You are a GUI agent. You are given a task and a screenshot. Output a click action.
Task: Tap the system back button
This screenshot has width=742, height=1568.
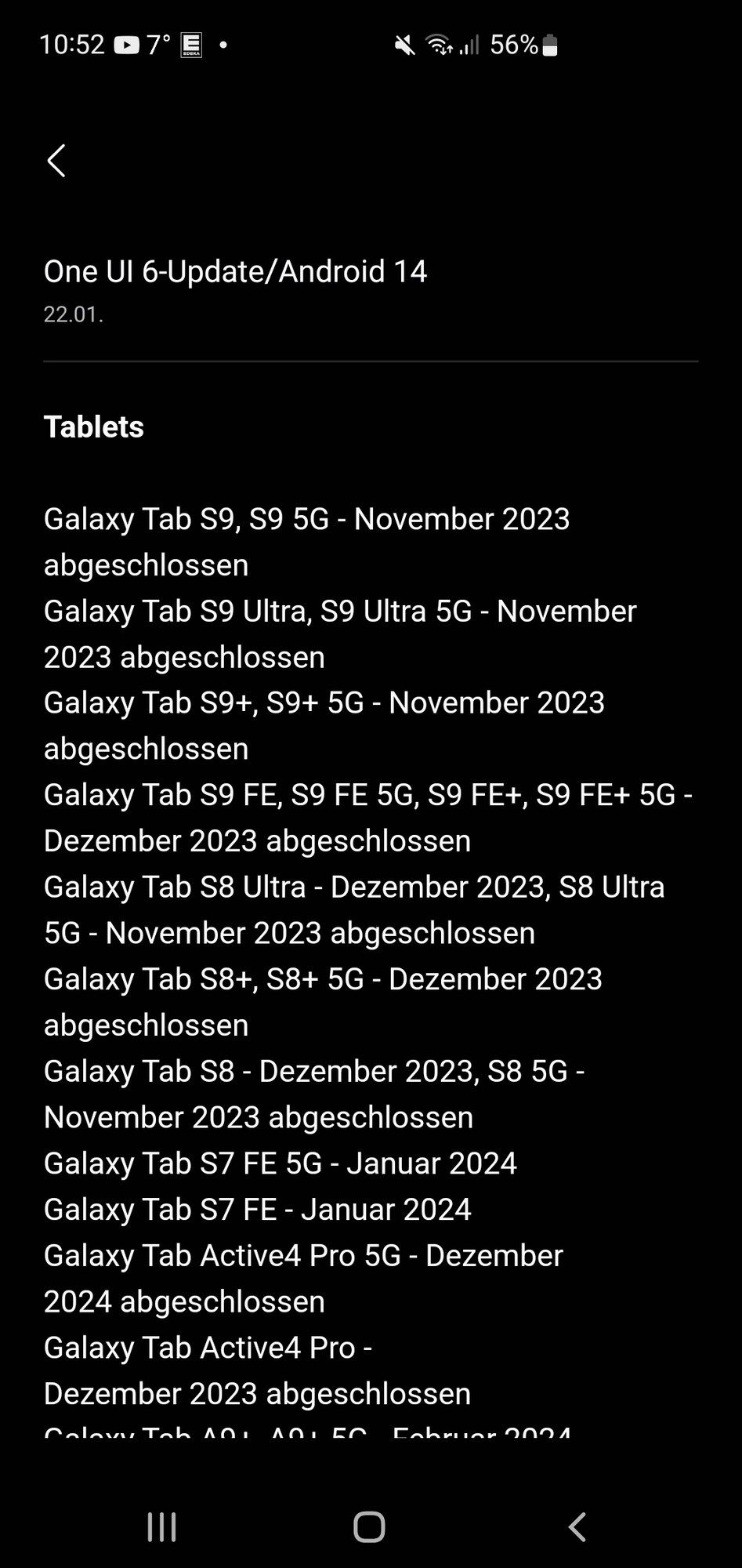point(577,1527)
